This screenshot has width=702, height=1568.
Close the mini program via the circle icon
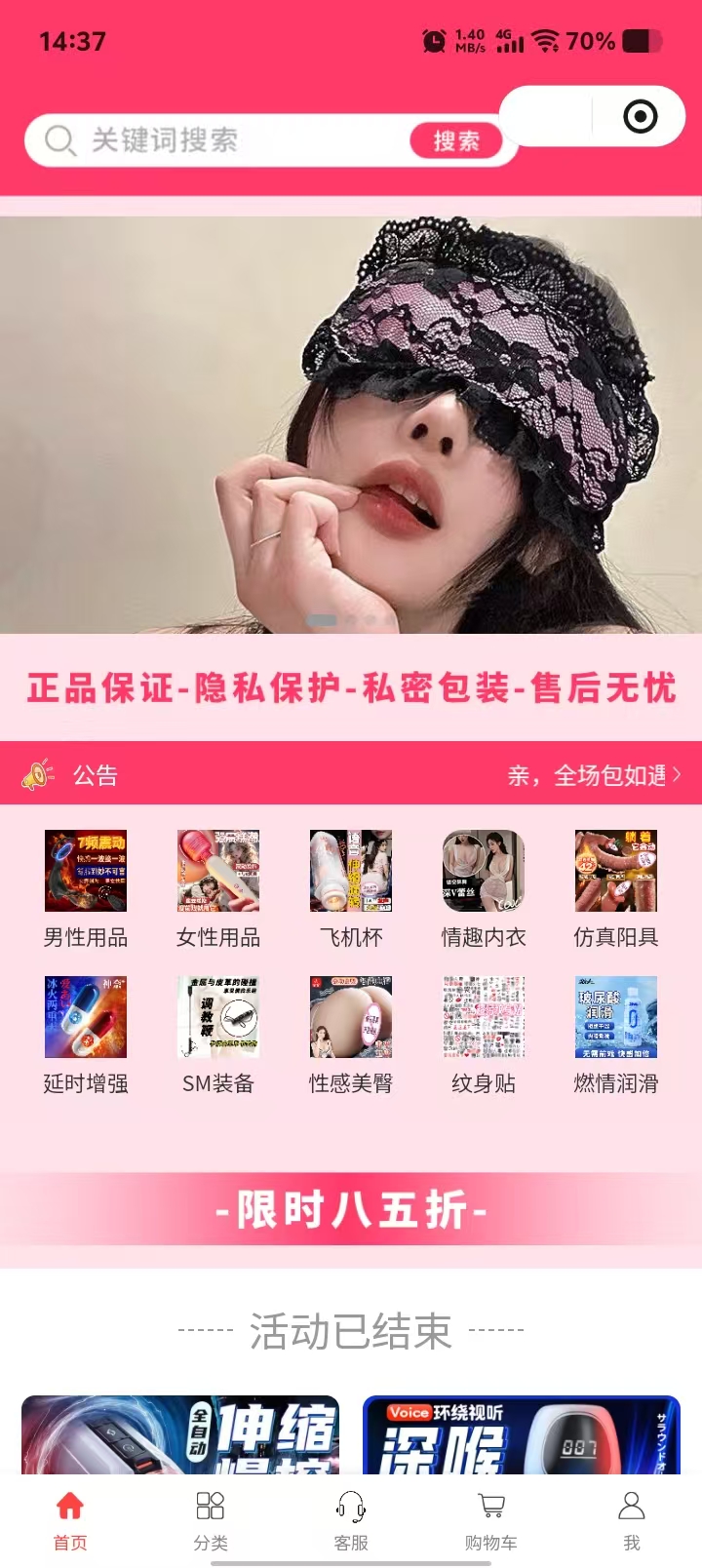640,117
